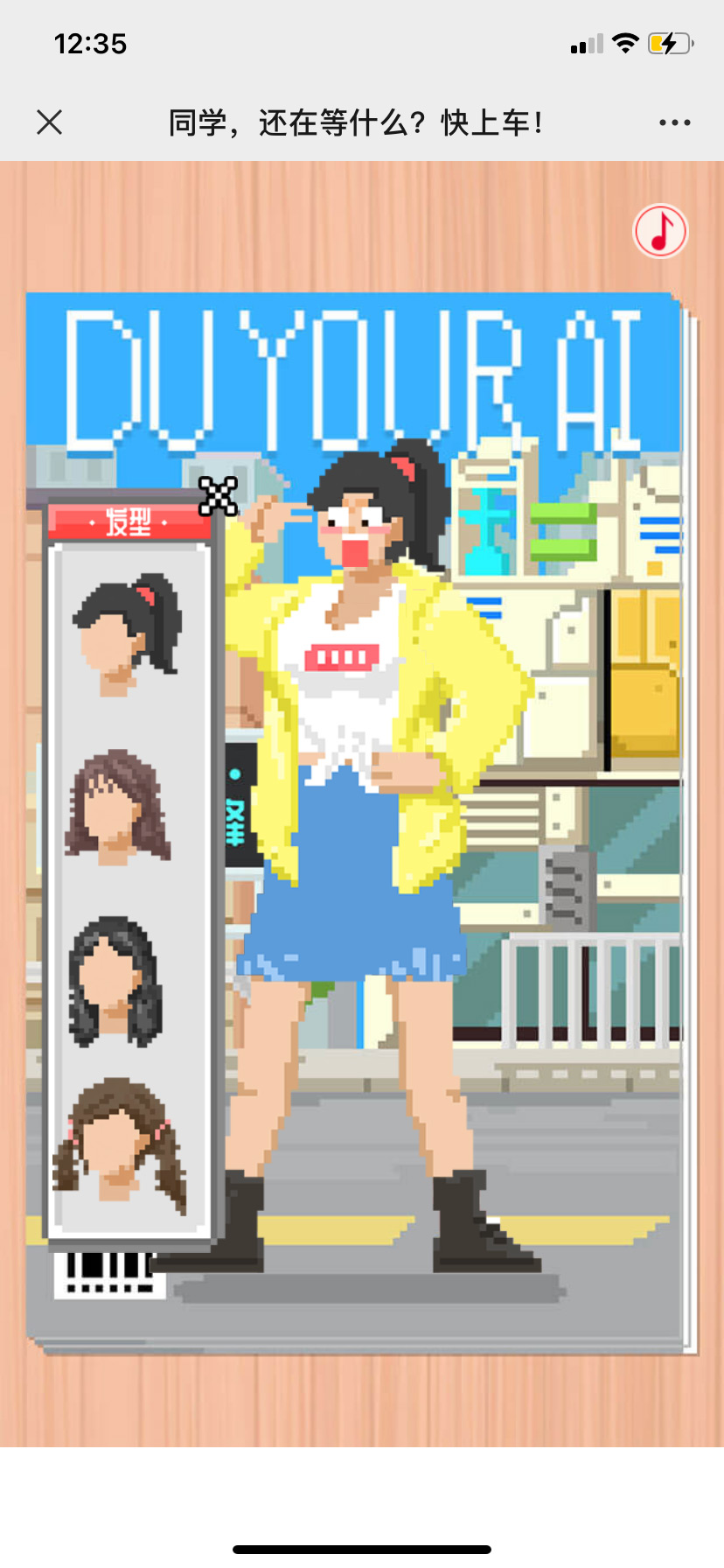
Task: Open the three-dot more options menu
Action: [x=674, y=122]
